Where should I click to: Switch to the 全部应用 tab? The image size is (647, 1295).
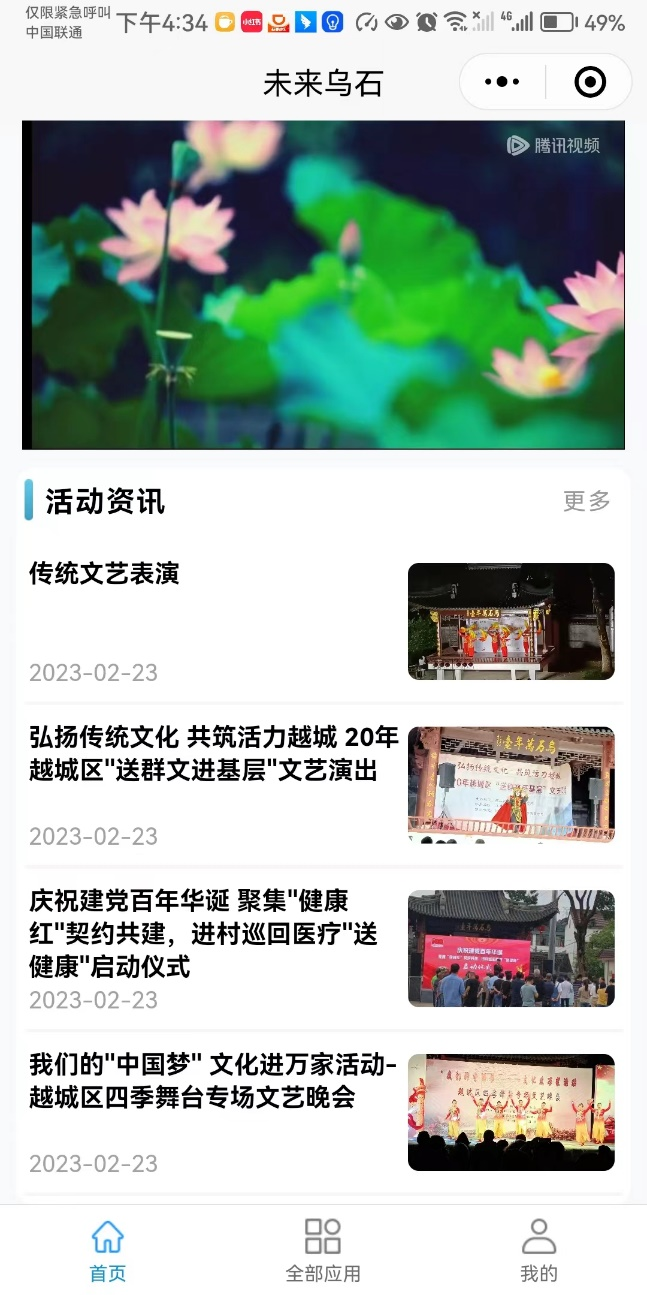(323, 1250)
